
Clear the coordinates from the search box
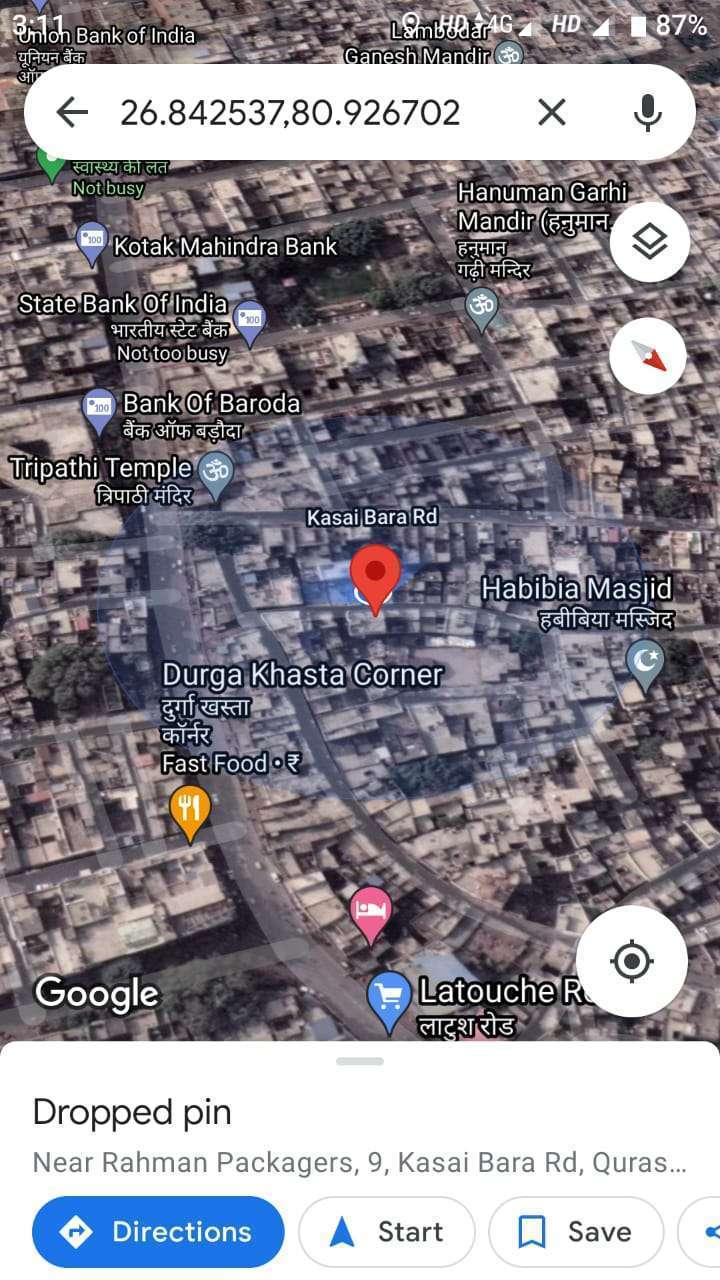click(x=552, y=113)
